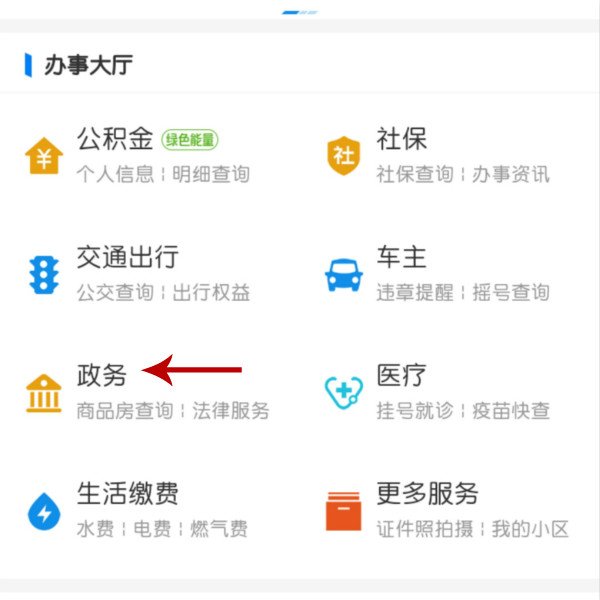600x600 pixels.
Task: Open the 公积金 service
Action: tap(114, 140)
